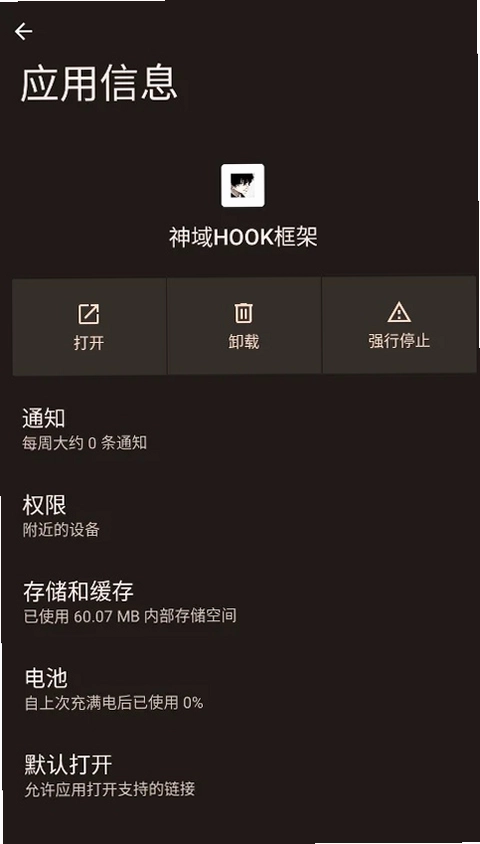The height and width of the screenshot is (844, 480).
Task: Open 通知 notification settings
Action: click(x=240, y=429)
